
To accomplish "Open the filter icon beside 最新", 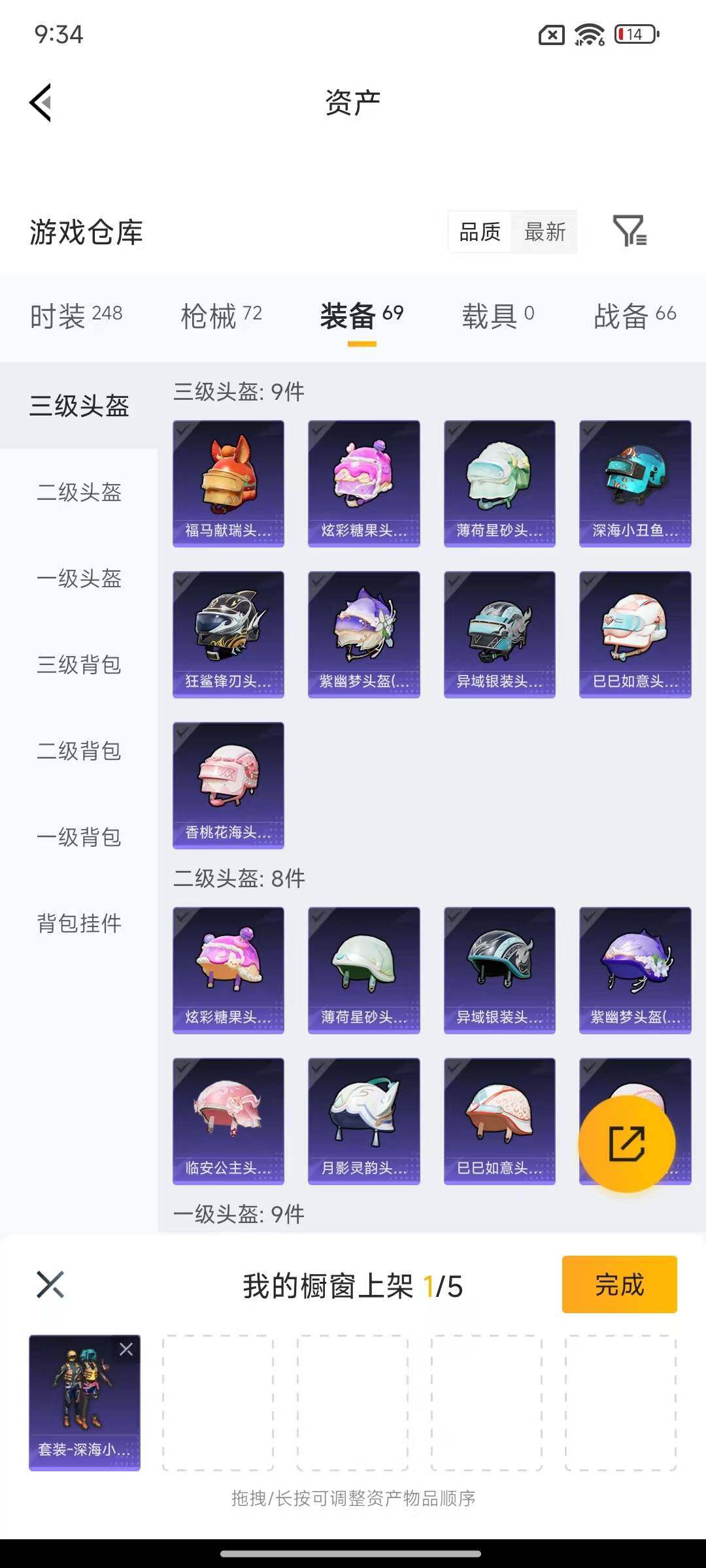I will [x=630, y=231].
